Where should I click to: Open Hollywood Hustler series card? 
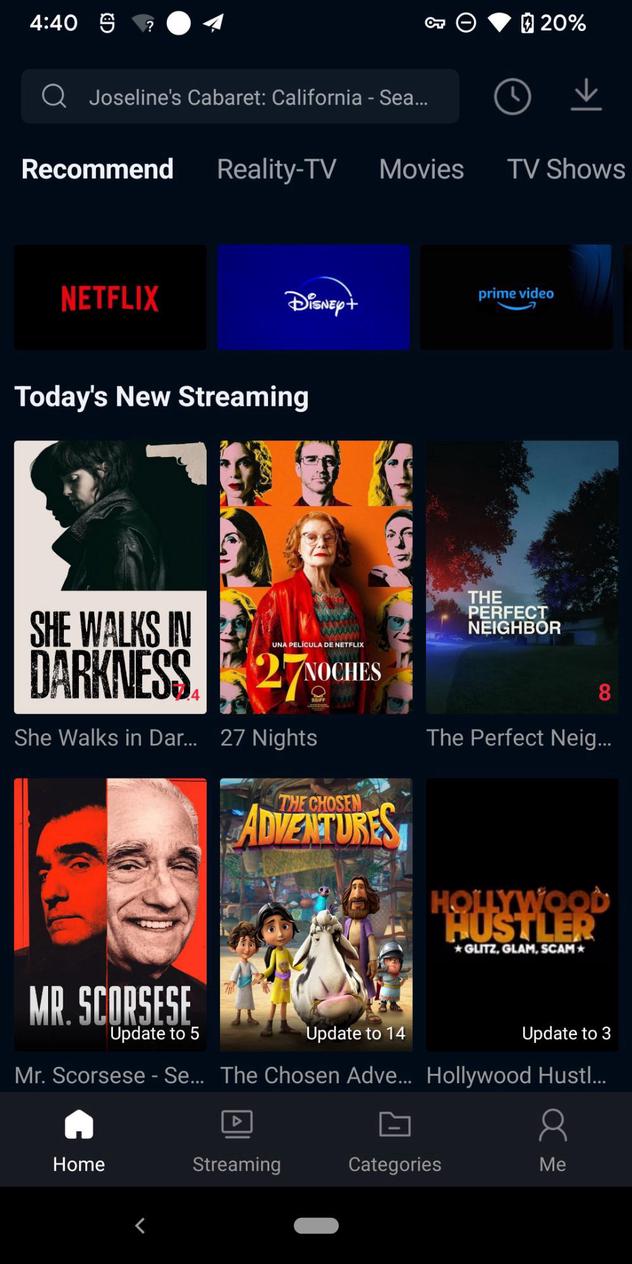click(x=522, y=914)
